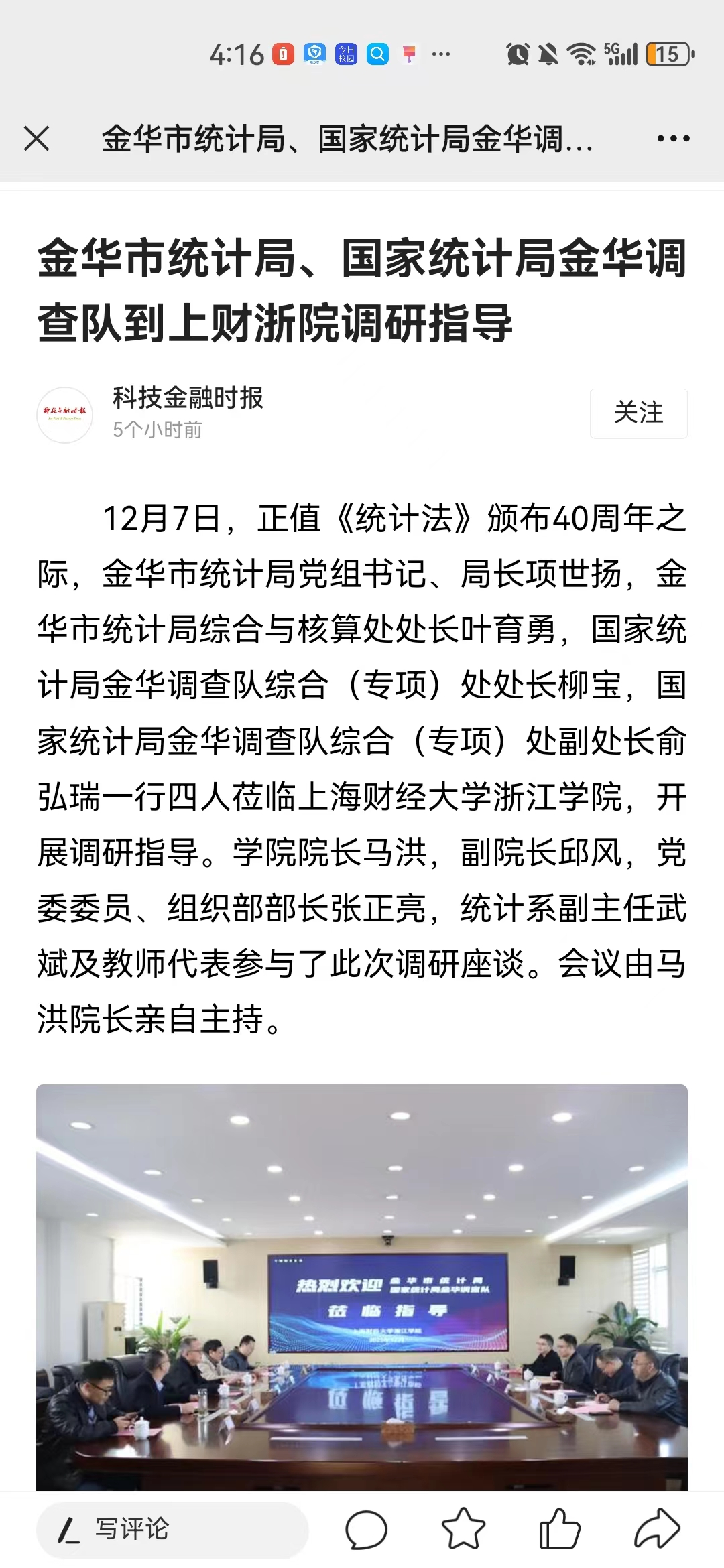Open the meeting room photo

point(362,1287)
